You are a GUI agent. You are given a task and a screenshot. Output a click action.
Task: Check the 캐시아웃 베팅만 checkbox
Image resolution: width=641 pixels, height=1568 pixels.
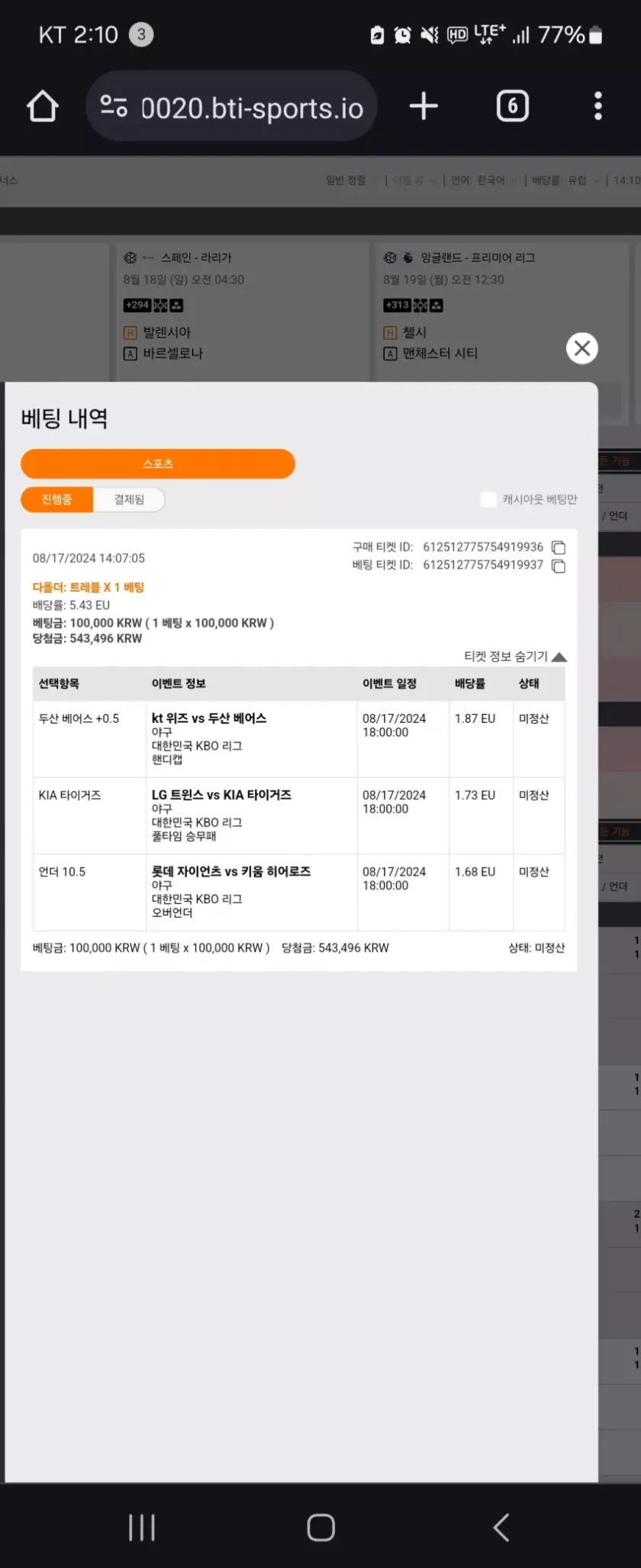coord(488,499)
